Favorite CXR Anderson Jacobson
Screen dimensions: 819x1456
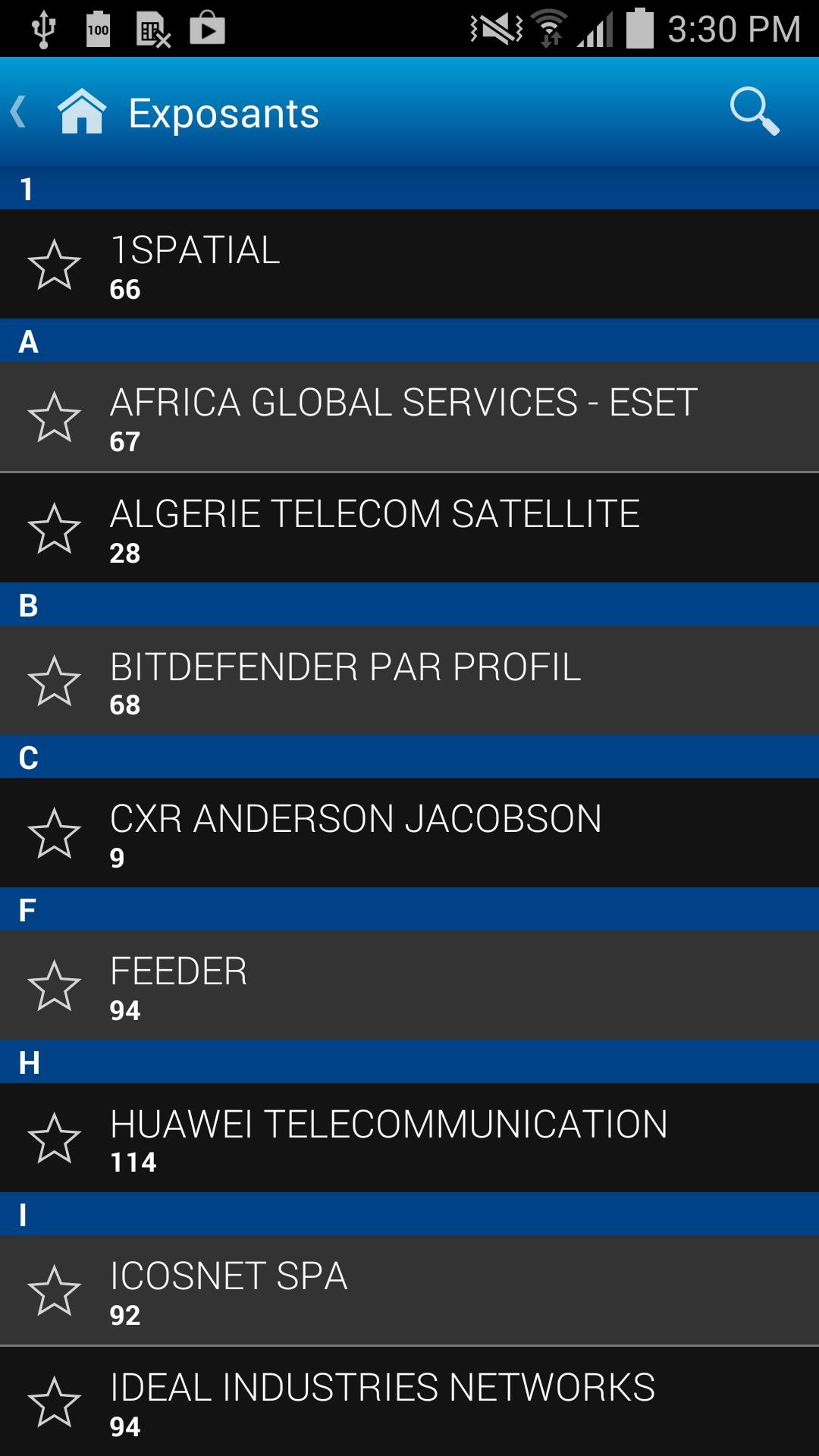[x=55, y=833]
